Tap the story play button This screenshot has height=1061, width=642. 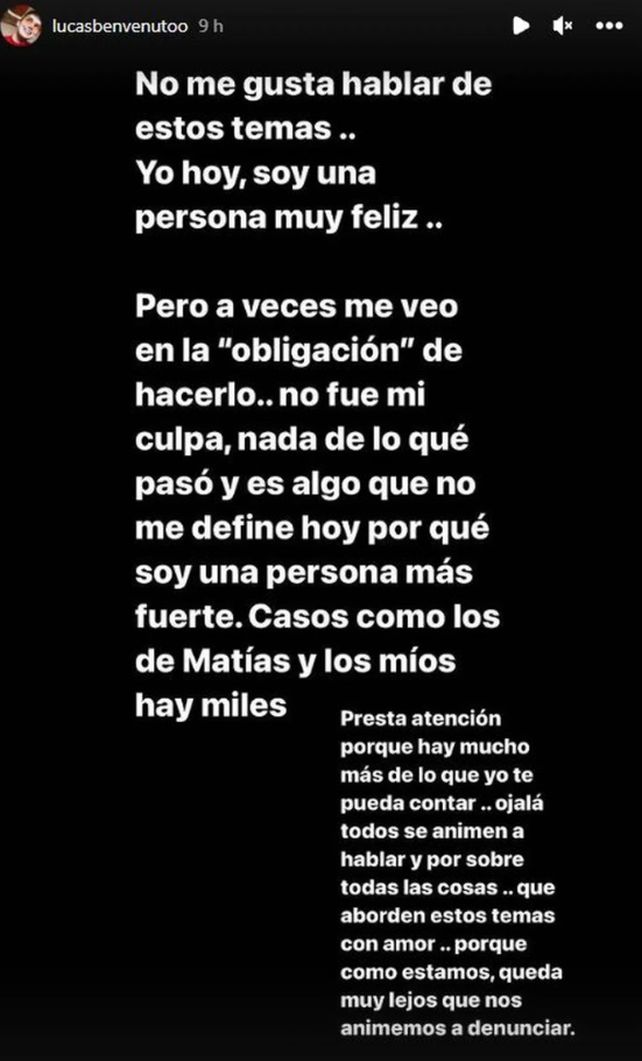(521, 26)
